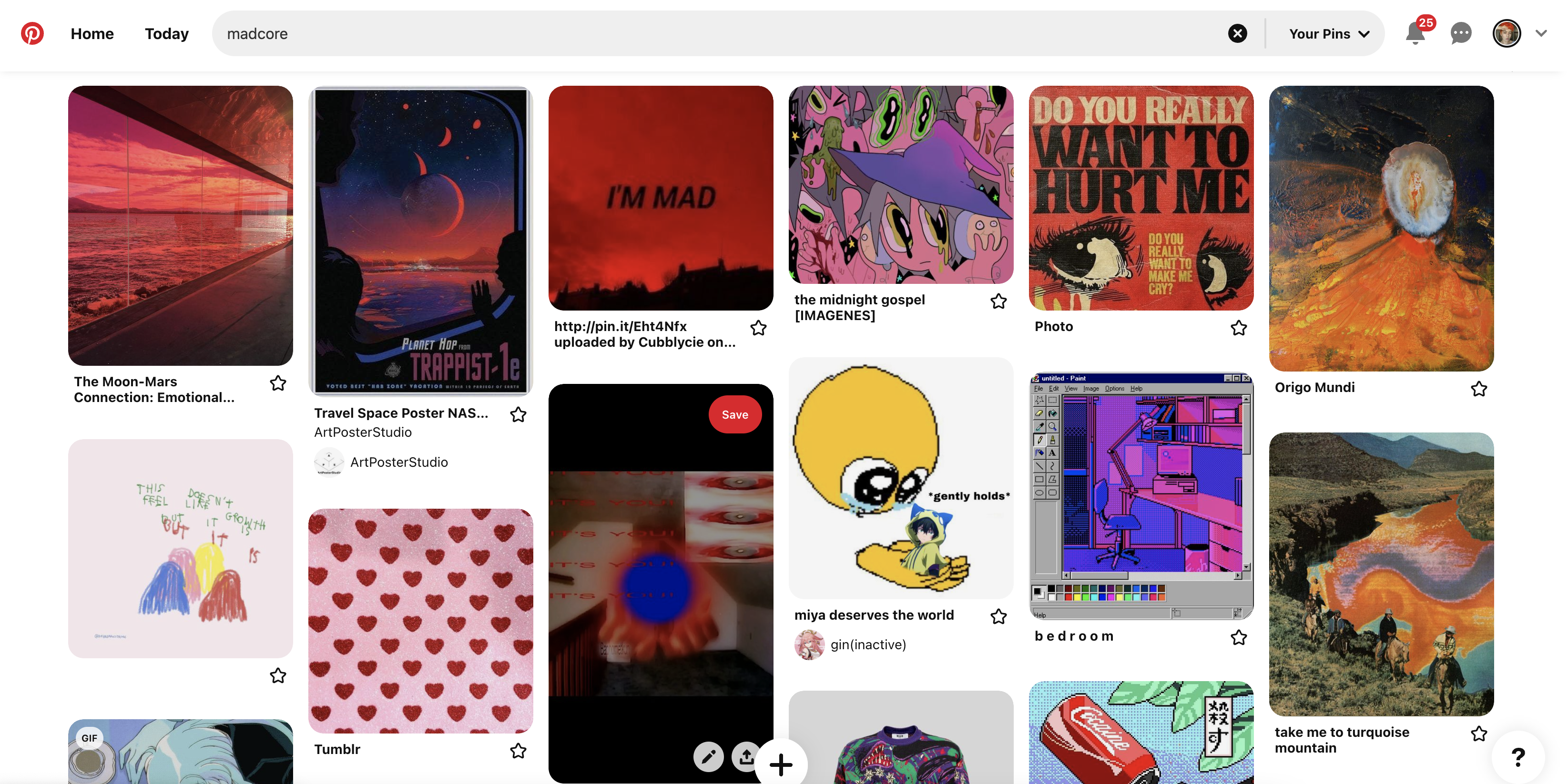The height and width of the screenshot is (784, 1568).
Task: Go to the Home tab
Action: (92, 33)
